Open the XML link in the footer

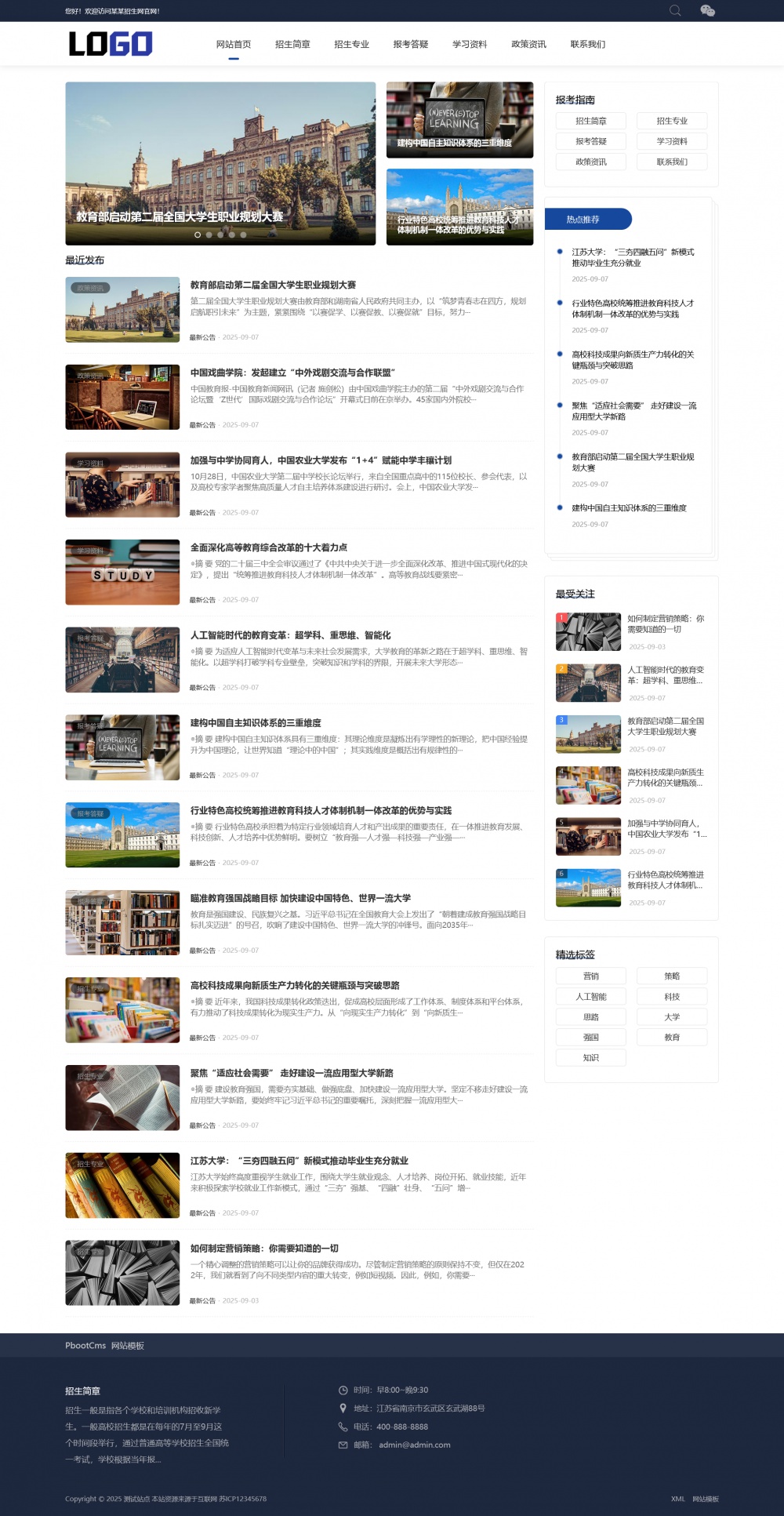tap(677, 1499)
